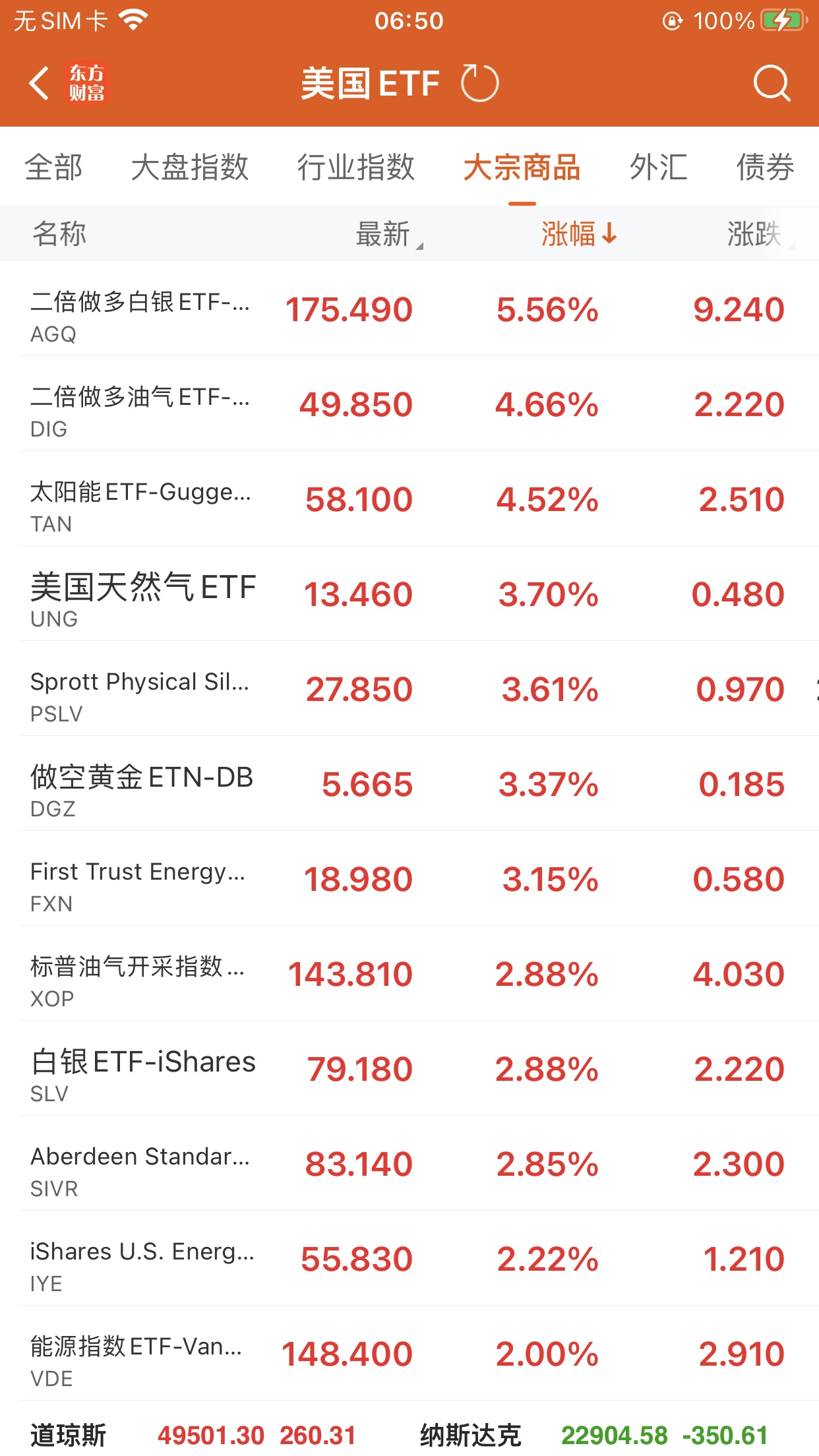The image size is (819, 1456).
Task: Refresh the 美国ETF quotes
Action: pyautogui.click(x=479, y=84)
